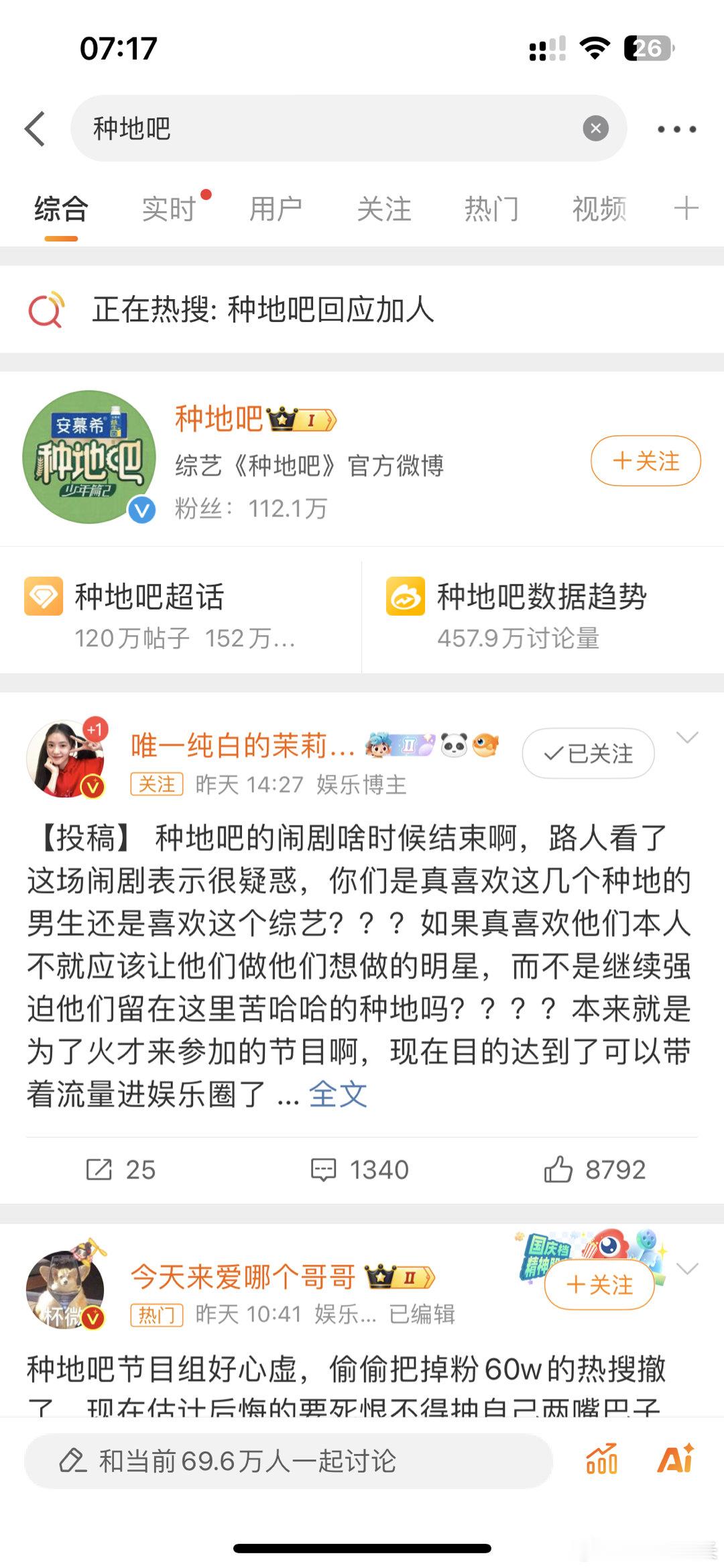Image resolution: width=724 pixels, height=1568 pixels.
Task: Expand options on 唯一纯白的茉莉's post chevron
Action: [686, 738]
